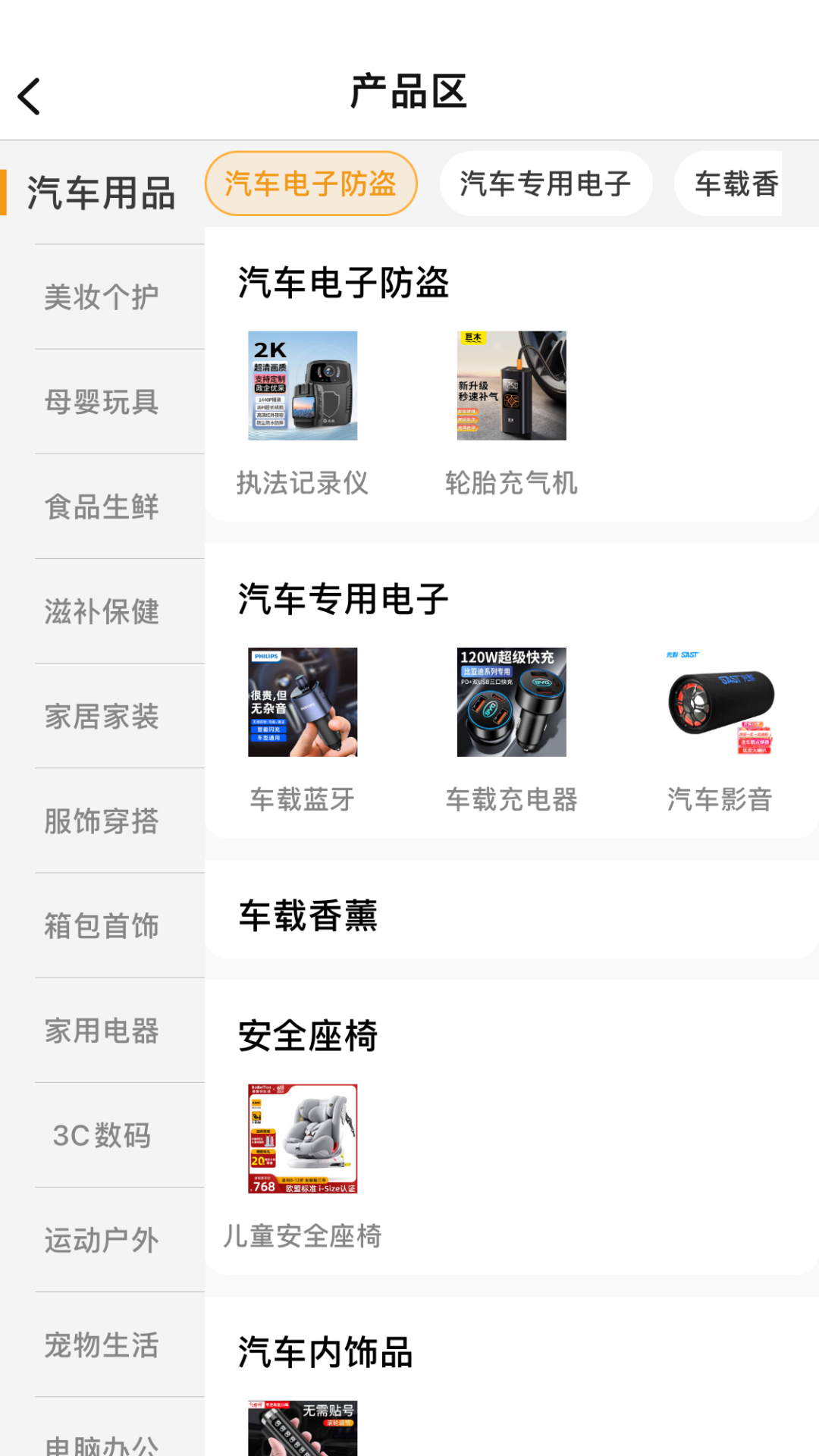Go back from the 产品区 page
The width and height of the screenshot is (819, 1456).
(x=30, y=97)
